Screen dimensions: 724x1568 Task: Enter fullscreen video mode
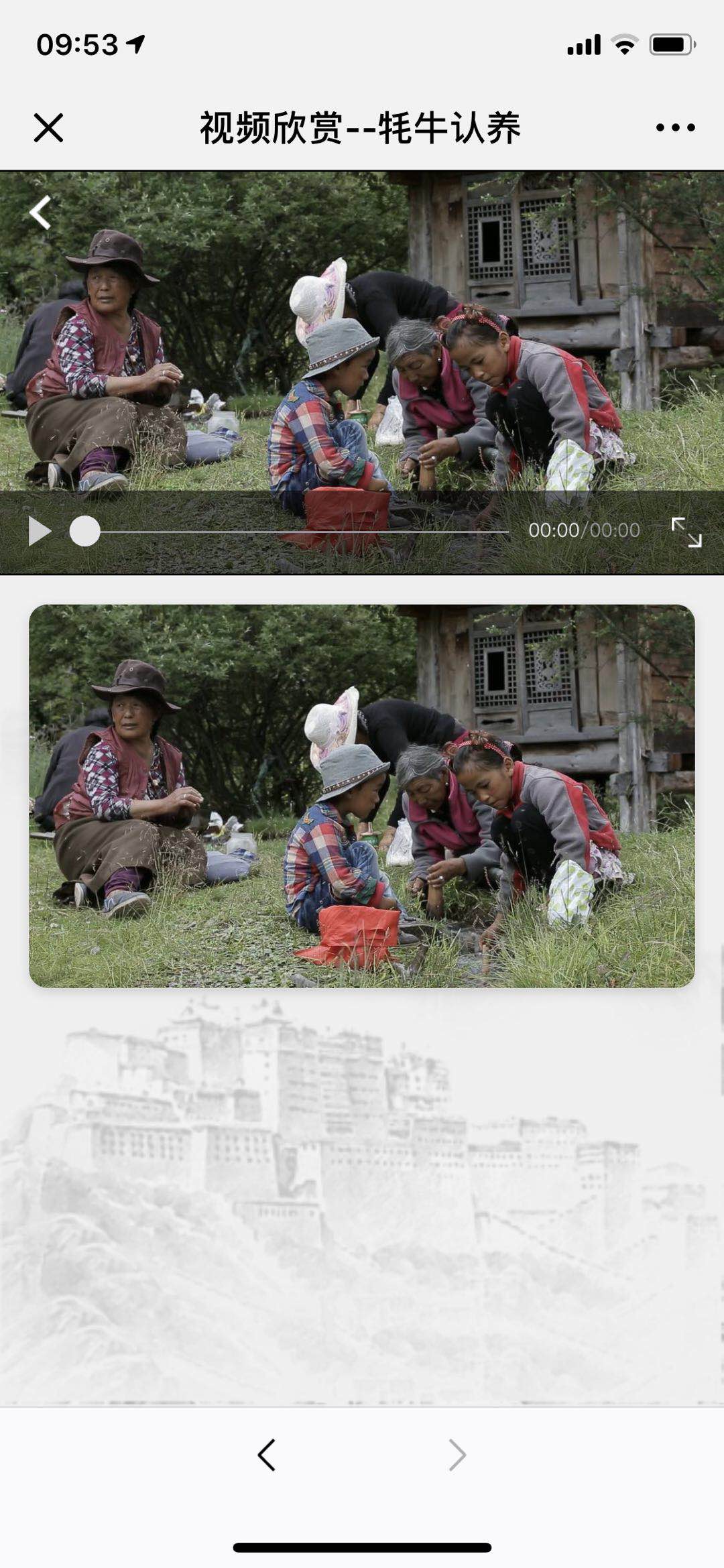(686, 532)
